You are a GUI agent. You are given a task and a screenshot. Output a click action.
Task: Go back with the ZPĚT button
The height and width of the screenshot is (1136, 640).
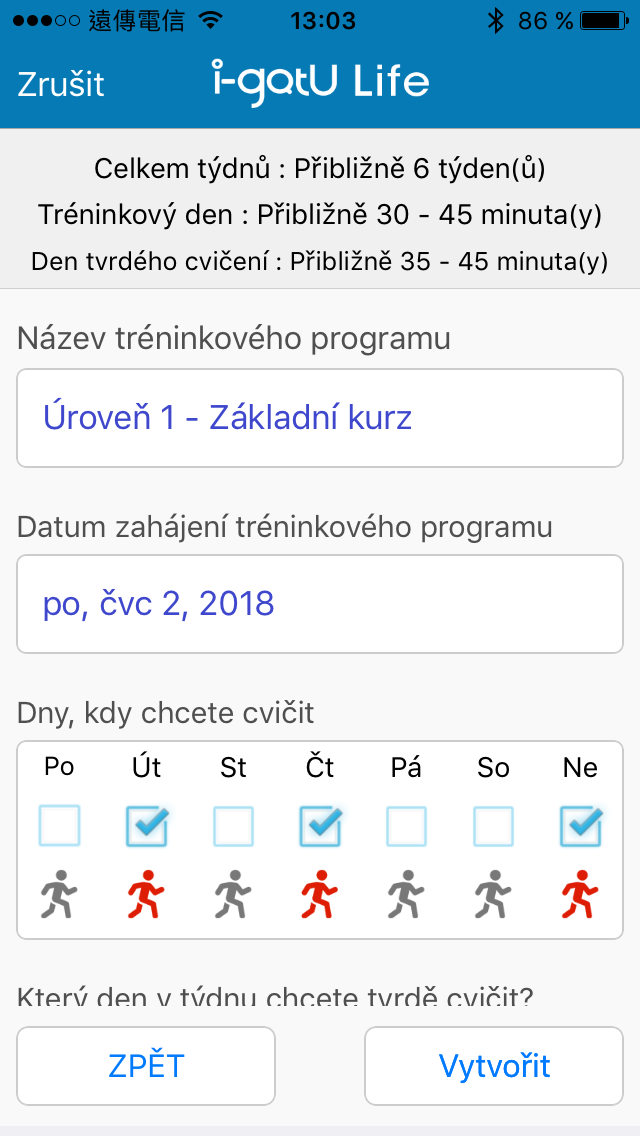[x=146, y=1066]
